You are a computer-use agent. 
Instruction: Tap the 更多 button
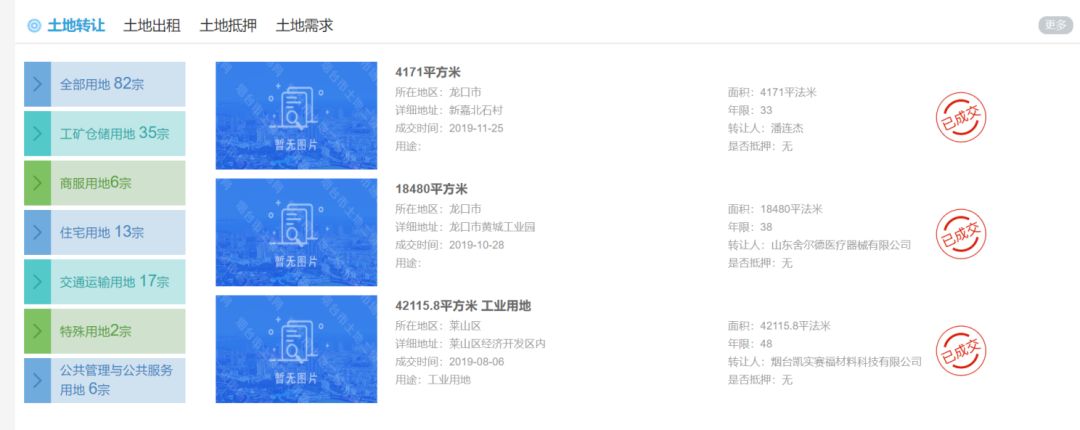tap(1055, 25)
